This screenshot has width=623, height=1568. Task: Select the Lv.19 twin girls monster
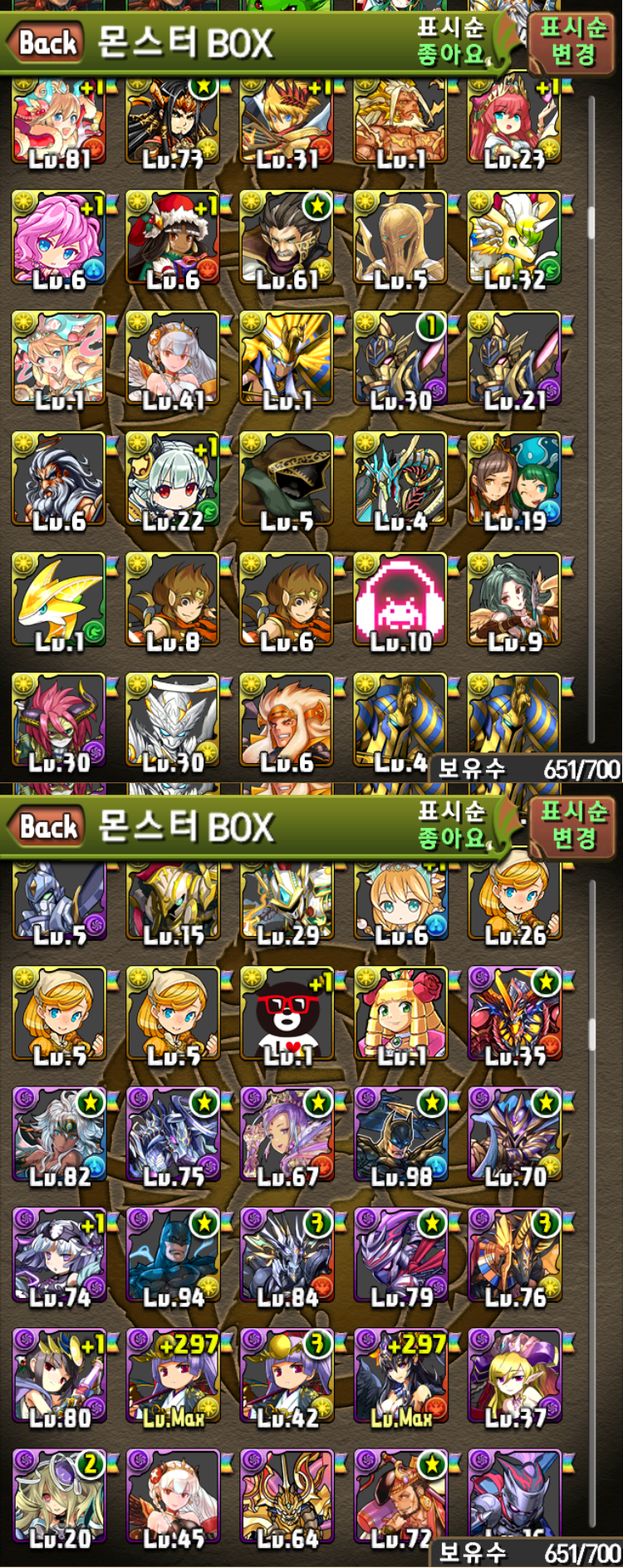[513, 479]
